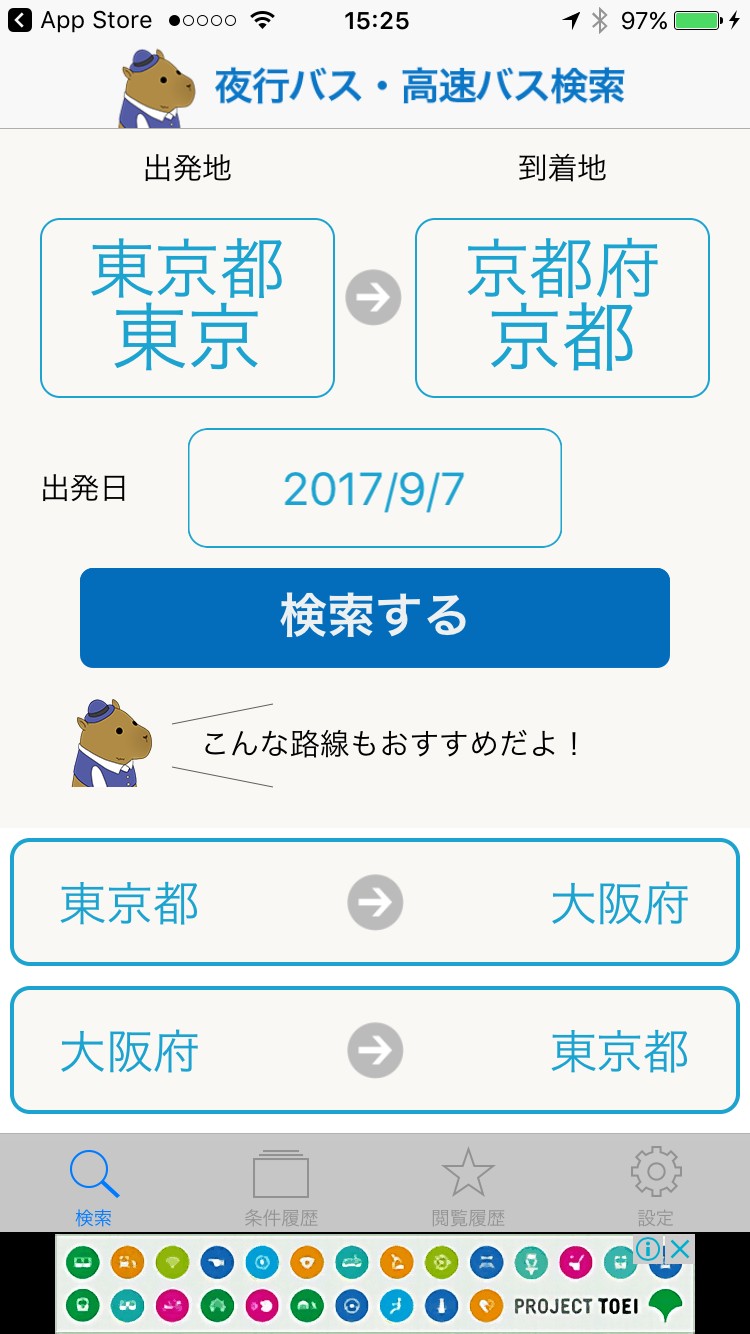Select the arrival place 京都府 京都
The height and width of the screenshot is (1334, 750).
click(x=562, y=308)
